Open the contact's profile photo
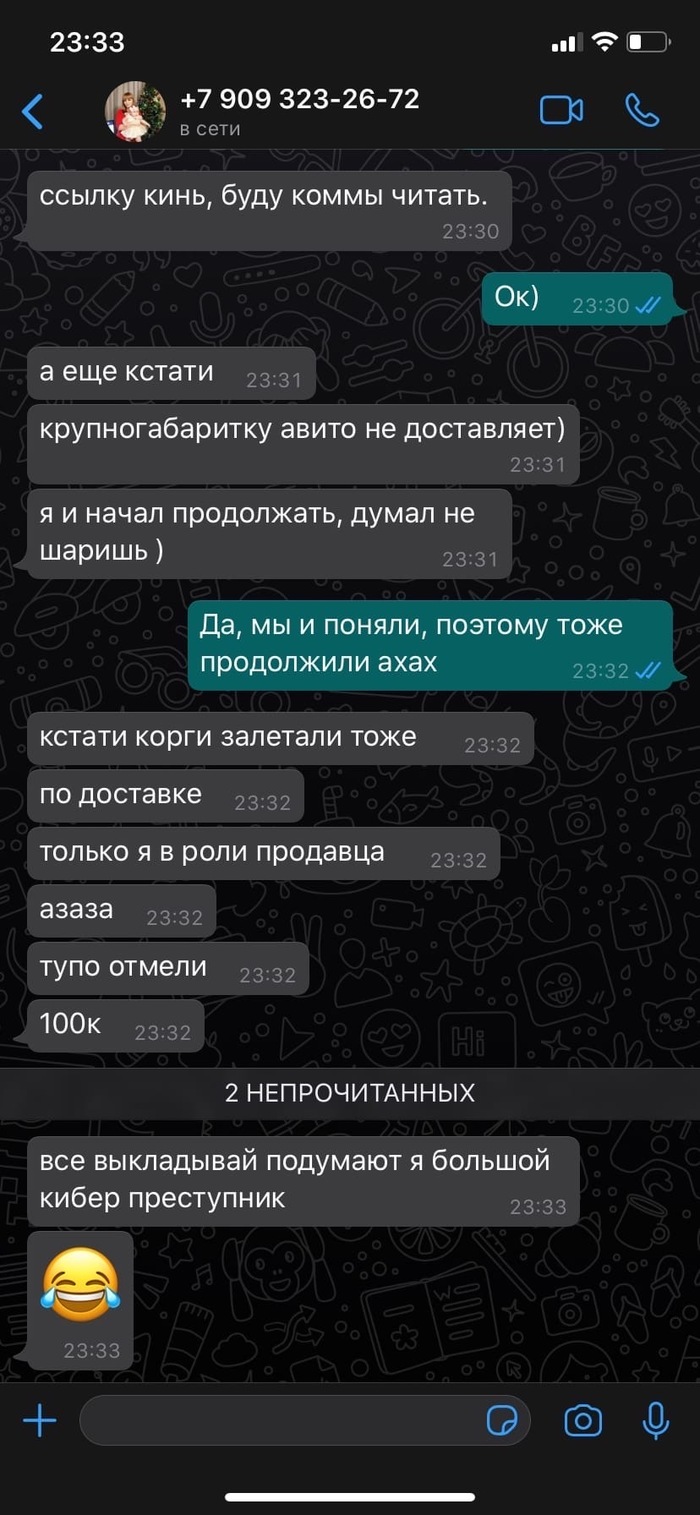This screenshot has height=1515, width=700. point(135,111)
